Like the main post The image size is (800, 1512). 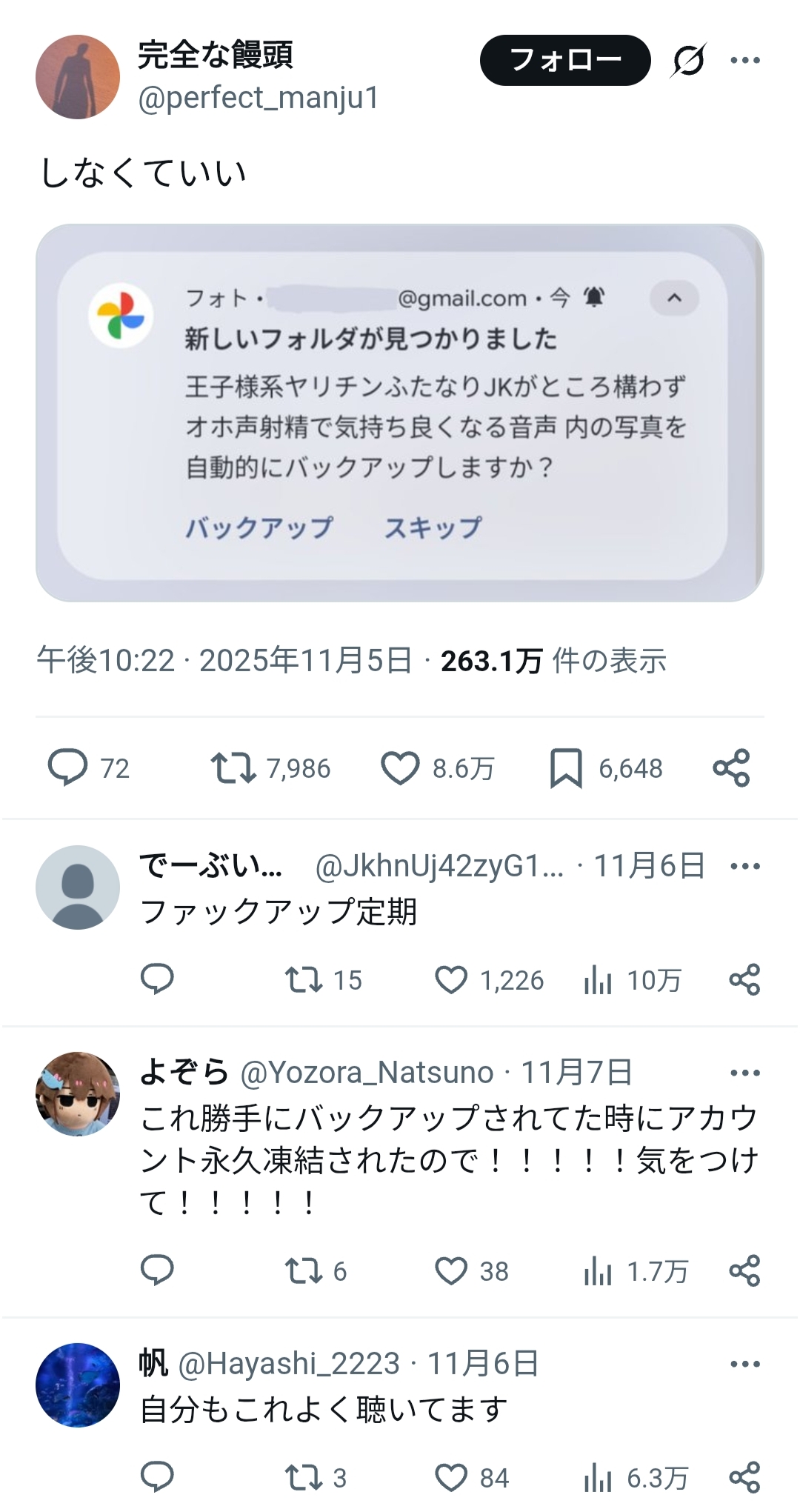[400, 767]
